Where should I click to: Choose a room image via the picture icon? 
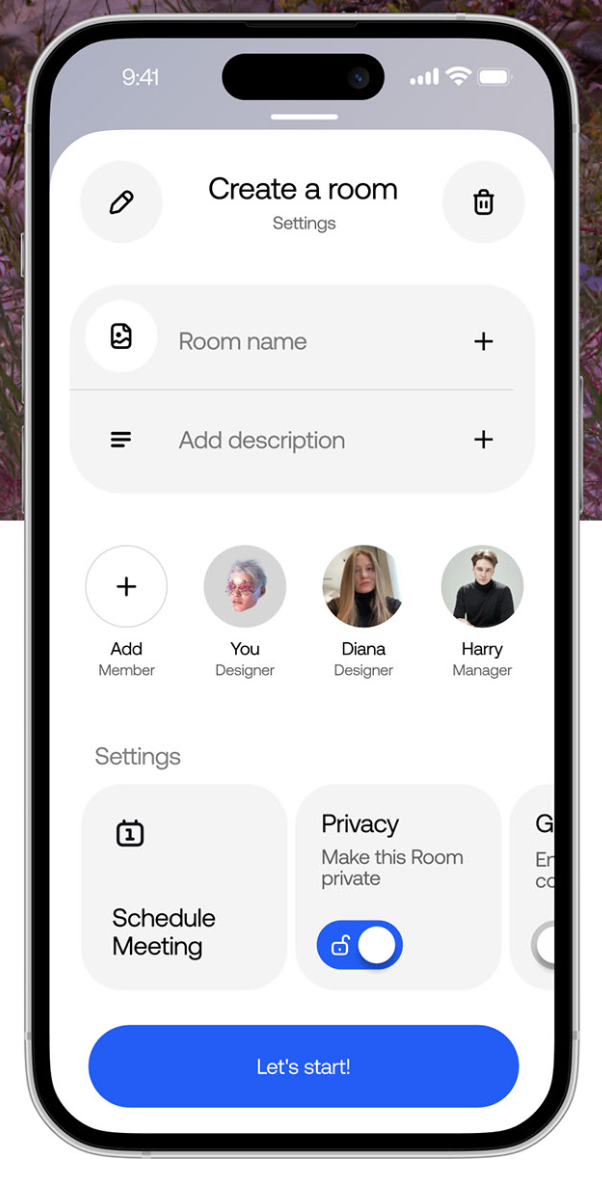(121, 336)
